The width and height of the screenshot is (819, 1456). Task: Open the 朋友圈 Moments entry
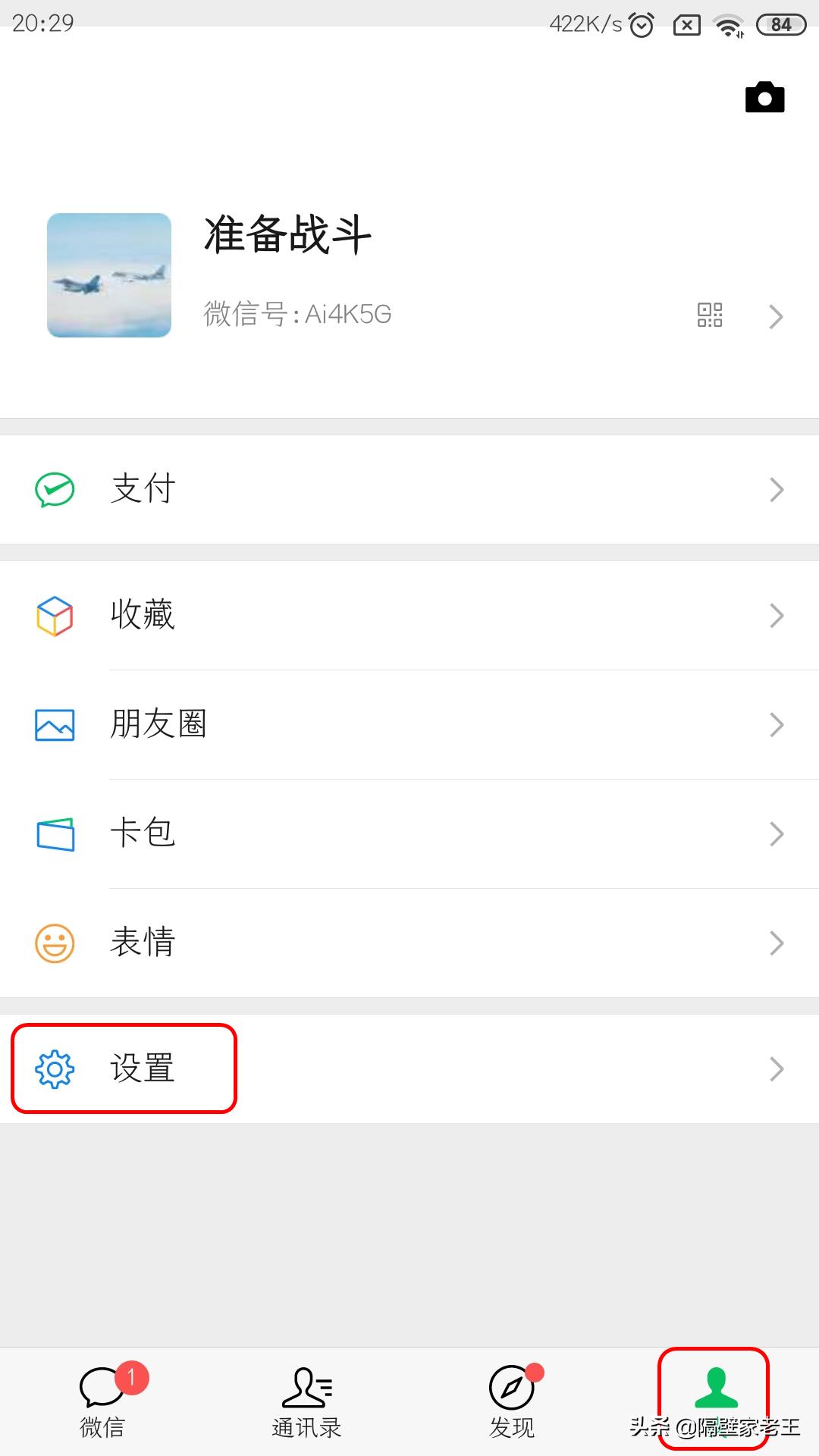click(159, 725)
